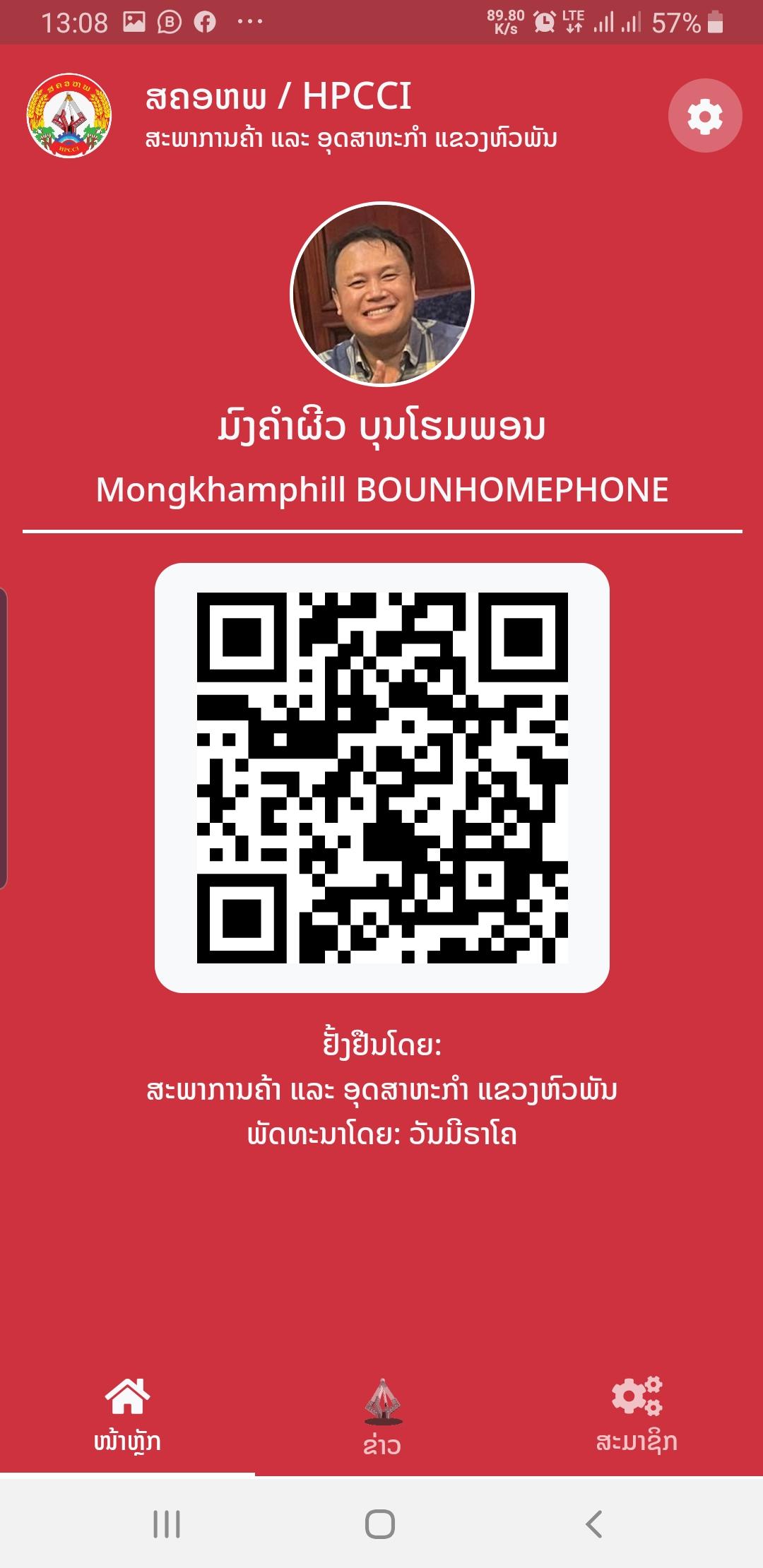
Task: Open the settings gear in the header
Action: tap(704, 116)
